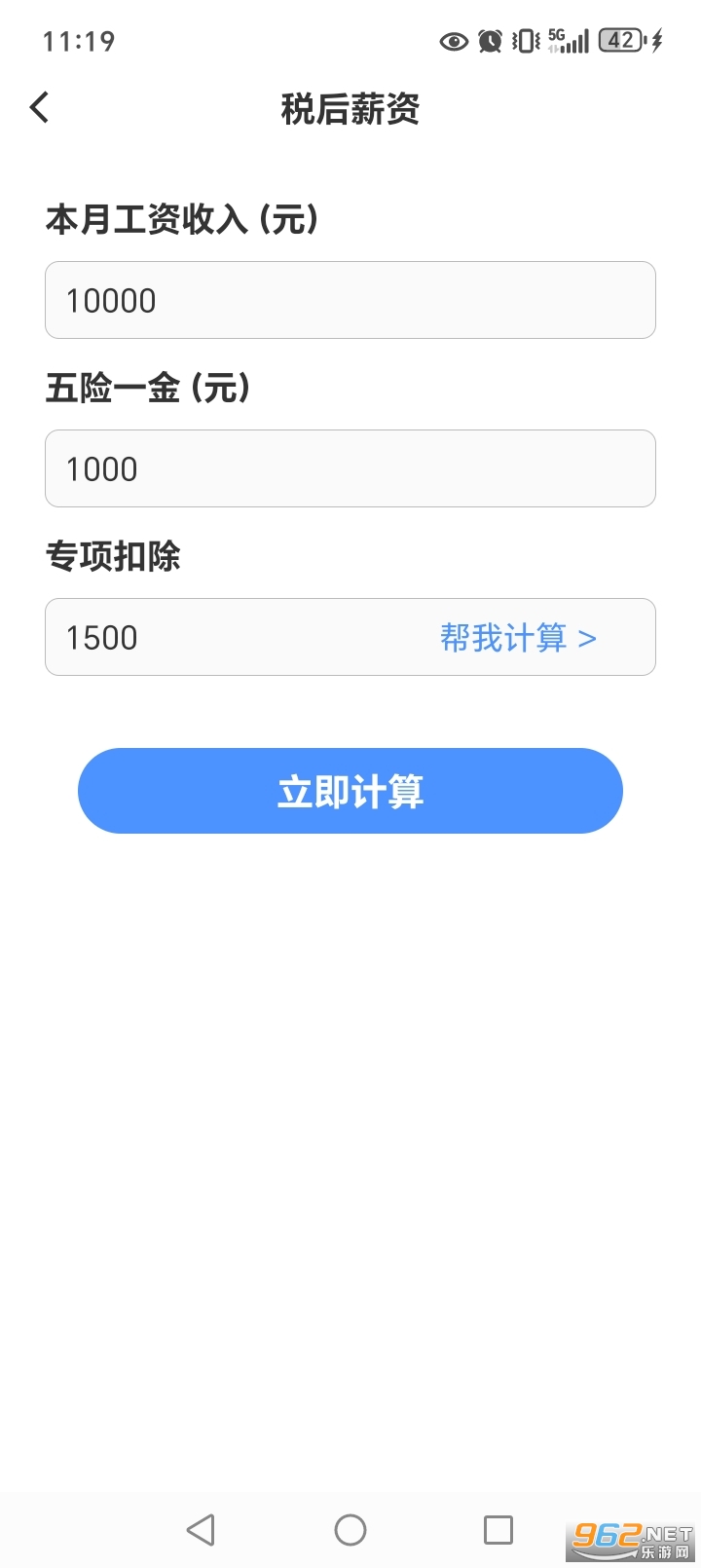The width and height of the screenshot is (701, 1568).
Task: Tap the circle home navigation button
Action: tap(350, 1529)
